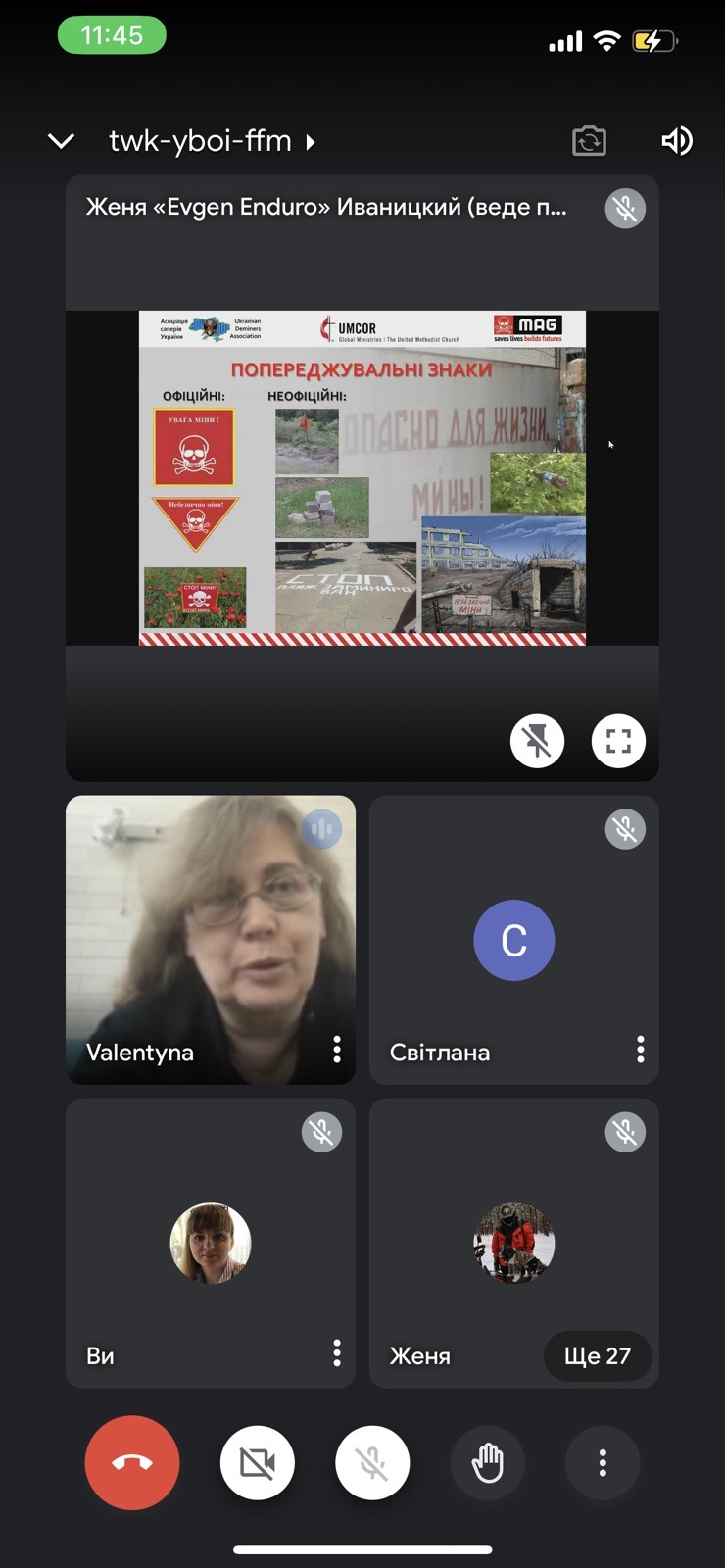Raise your hand in the meeting
The width and height of the screenshot is (725, 1568).
(x=487, y=1463)
